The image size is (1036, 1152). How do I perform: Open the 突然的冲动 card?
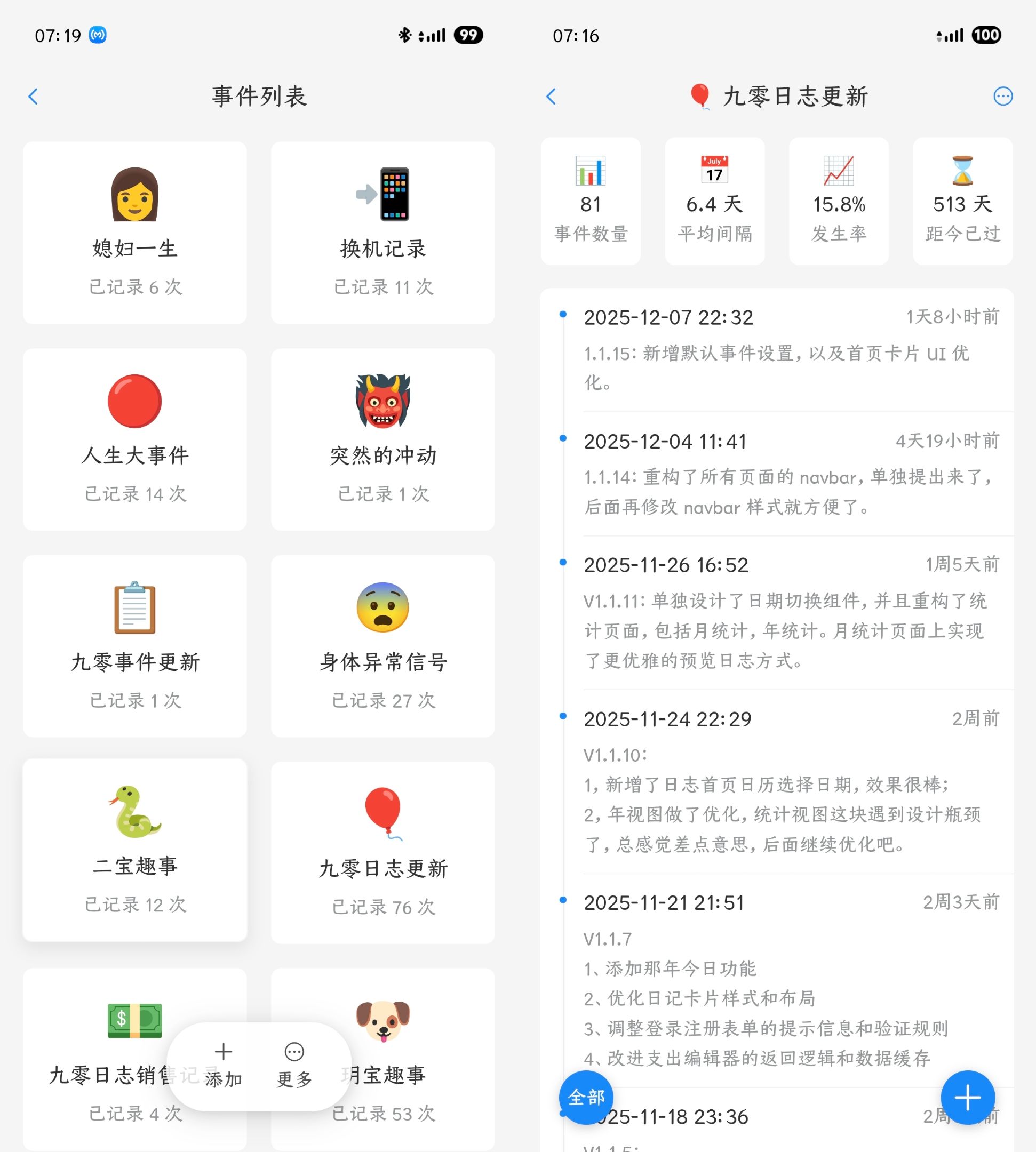pyautogui.click(x=382, y=439)
